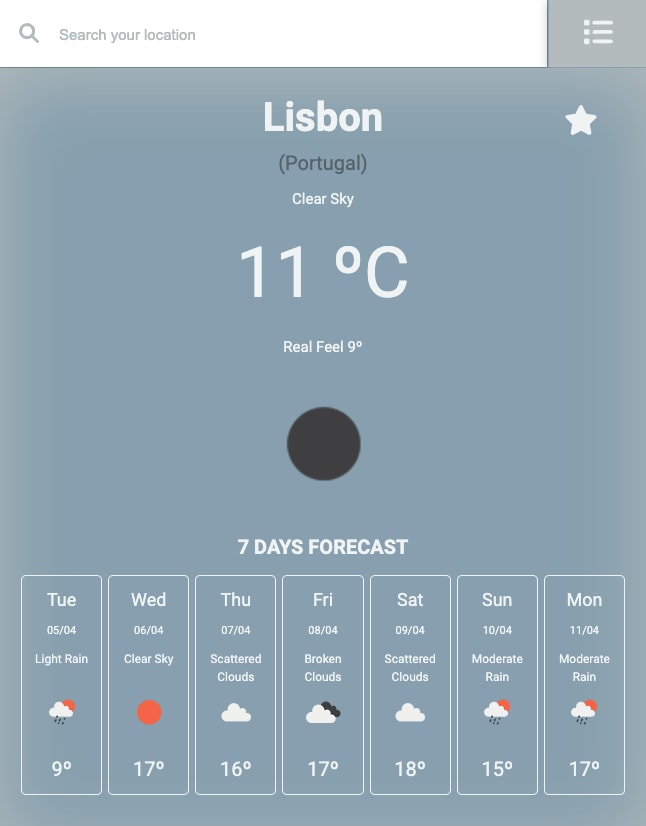Select the Wednesday 06/04 forecast card
646x826 pixels.
click(x=148, y=685)
